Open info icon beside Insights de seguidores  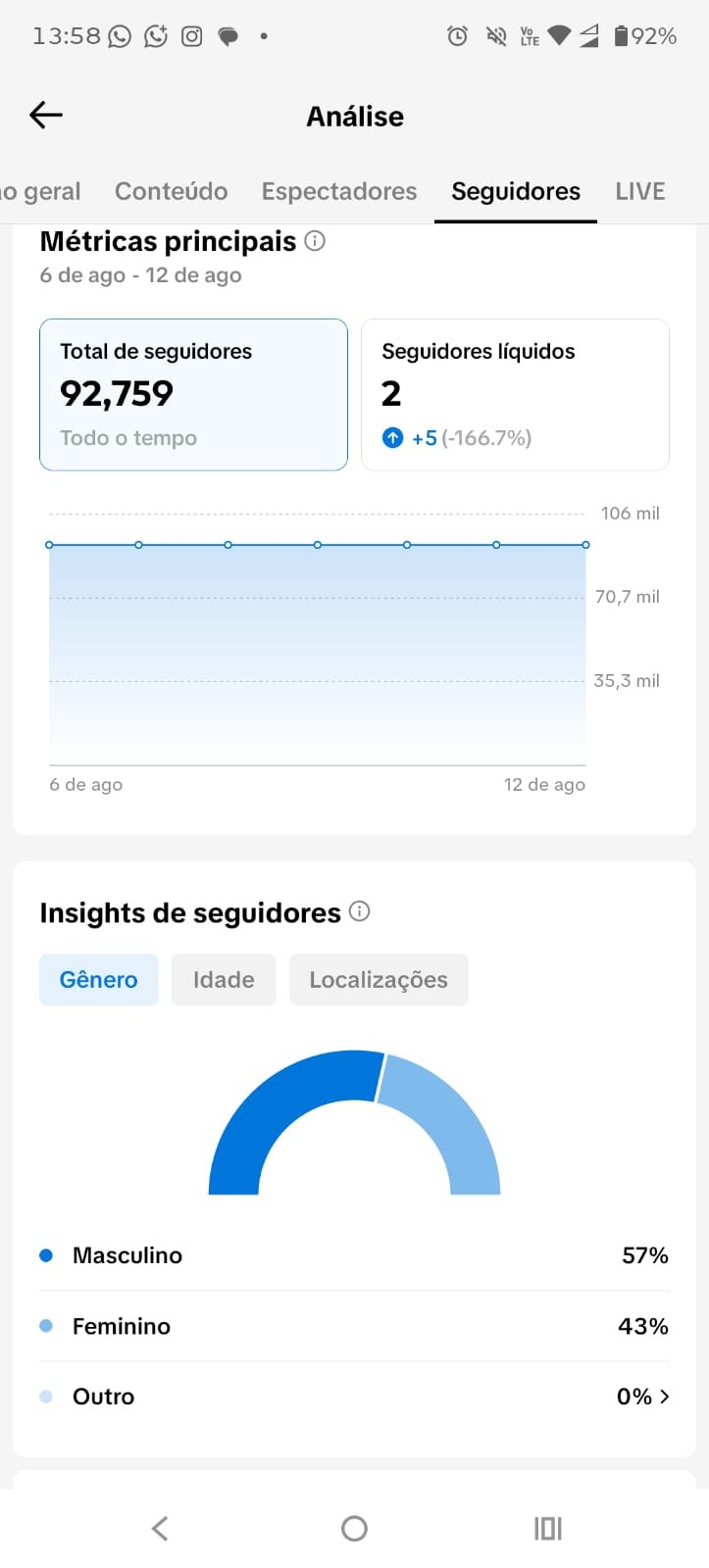pos(360,911)
